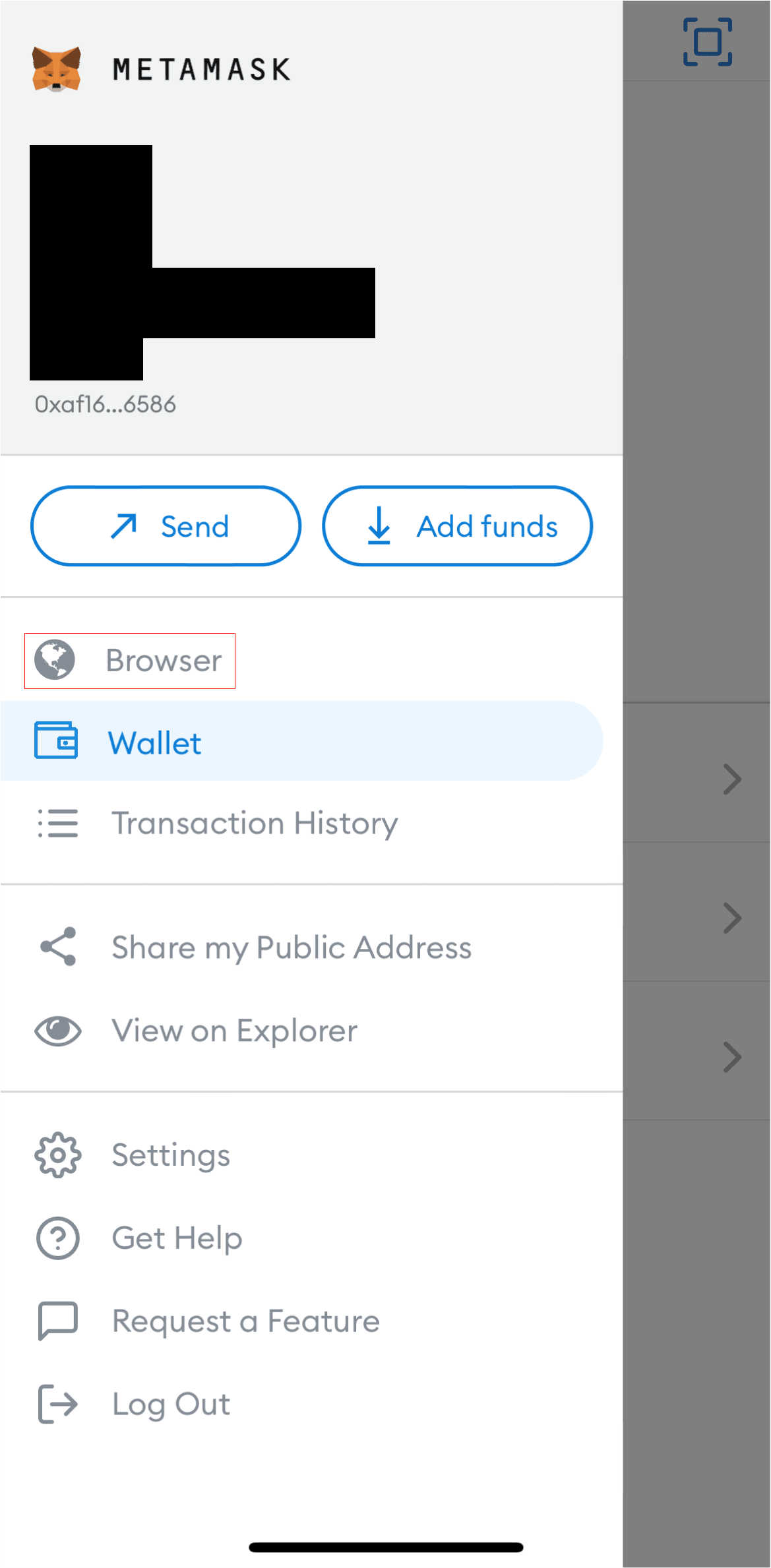The width and height of the screenshot is (771, 1568).
Task: Tap the Send button
Action: click(x=166, y=526)
